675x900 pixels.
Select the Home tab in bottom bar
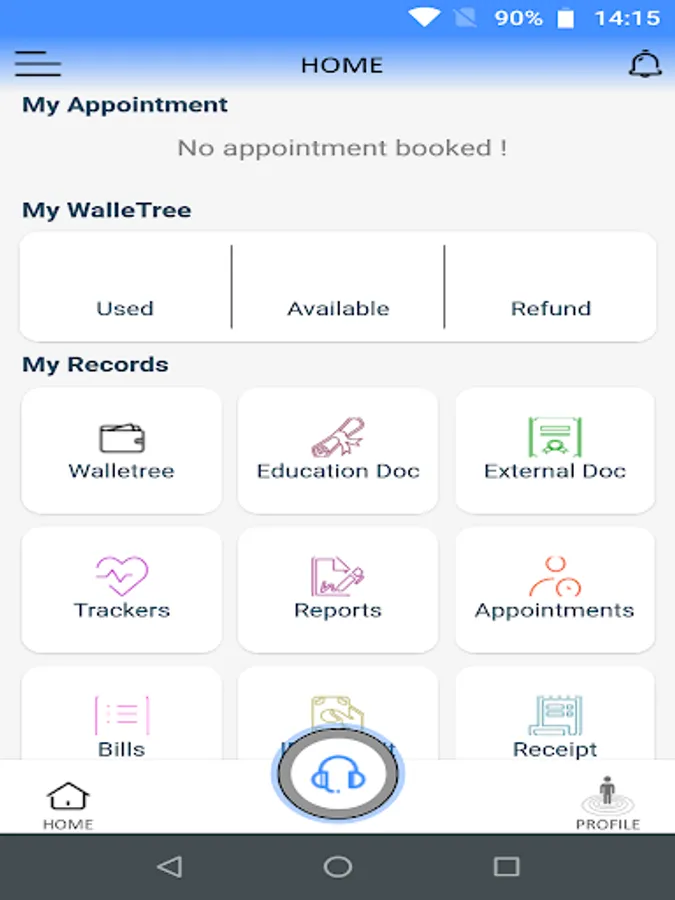click(x=68, y=803)
